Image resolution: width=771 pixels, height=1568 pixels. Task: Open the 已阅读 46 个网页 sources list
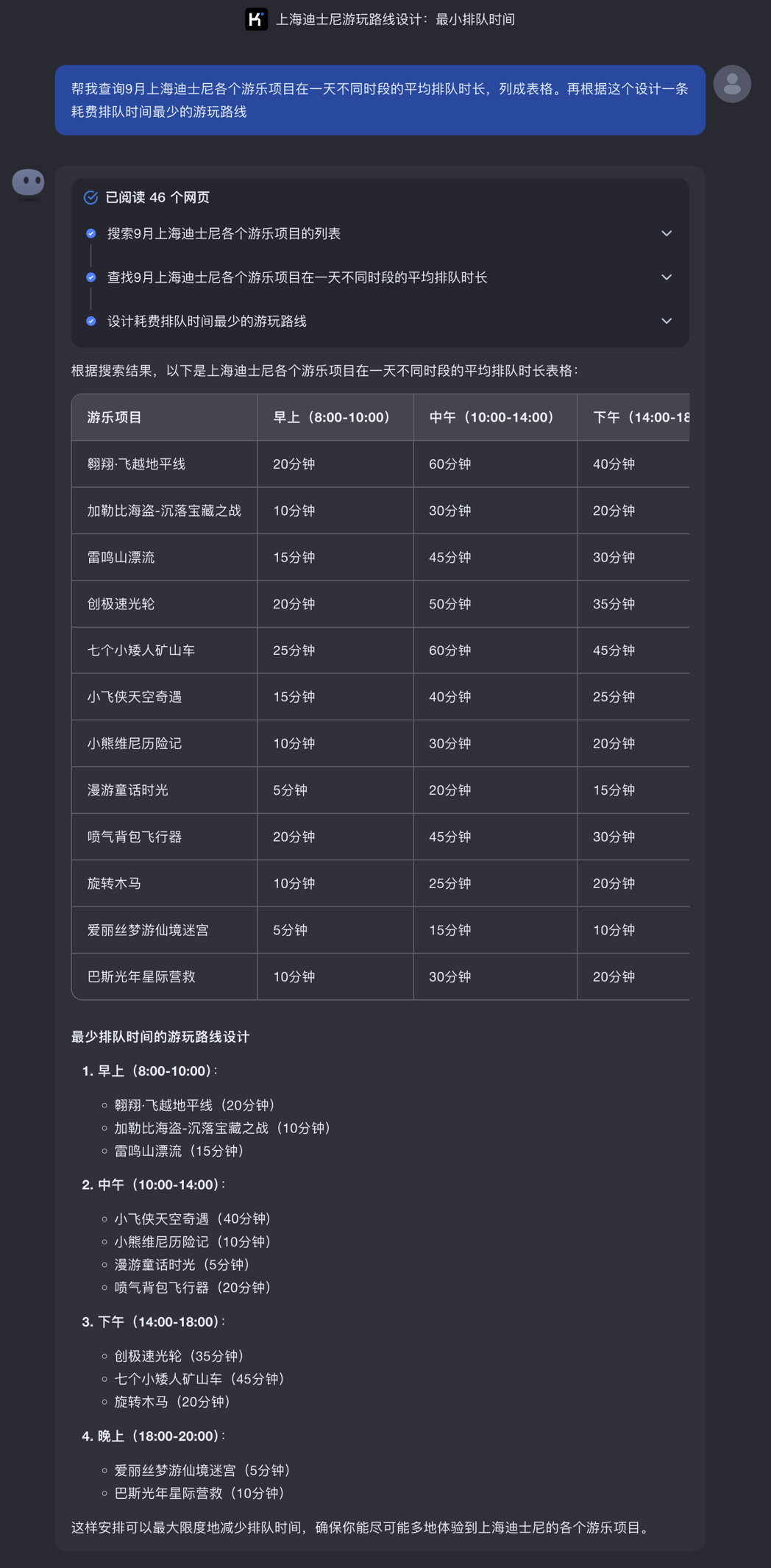click(157, 197)
